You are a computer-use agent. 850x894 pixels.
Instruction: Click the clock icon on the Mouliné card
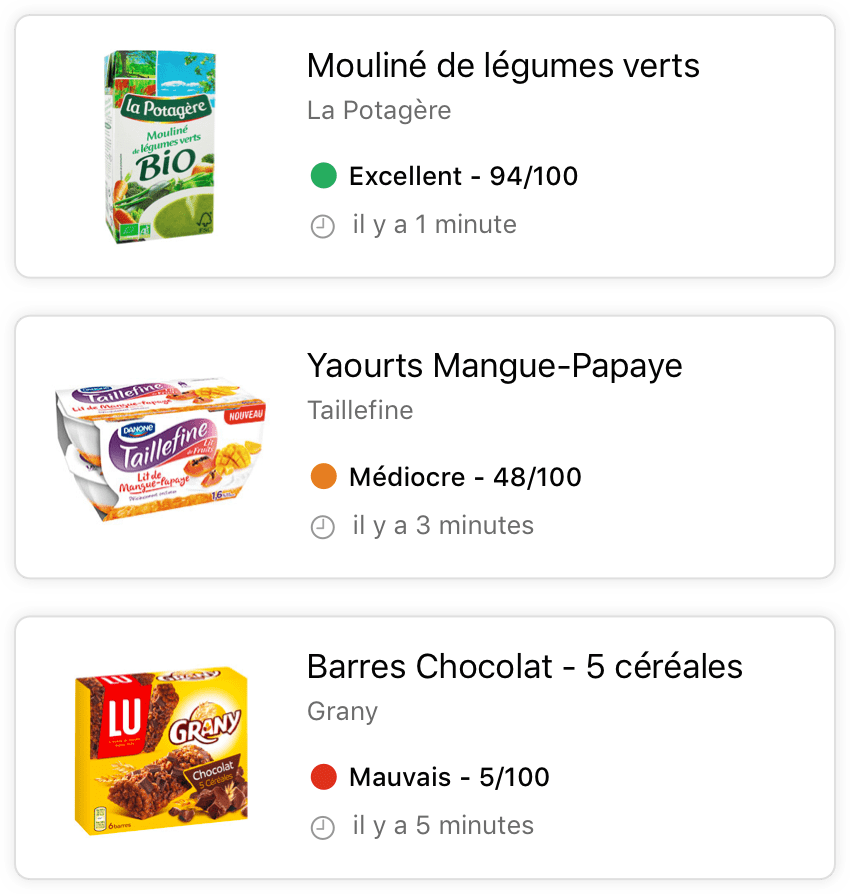coord(321,226)
